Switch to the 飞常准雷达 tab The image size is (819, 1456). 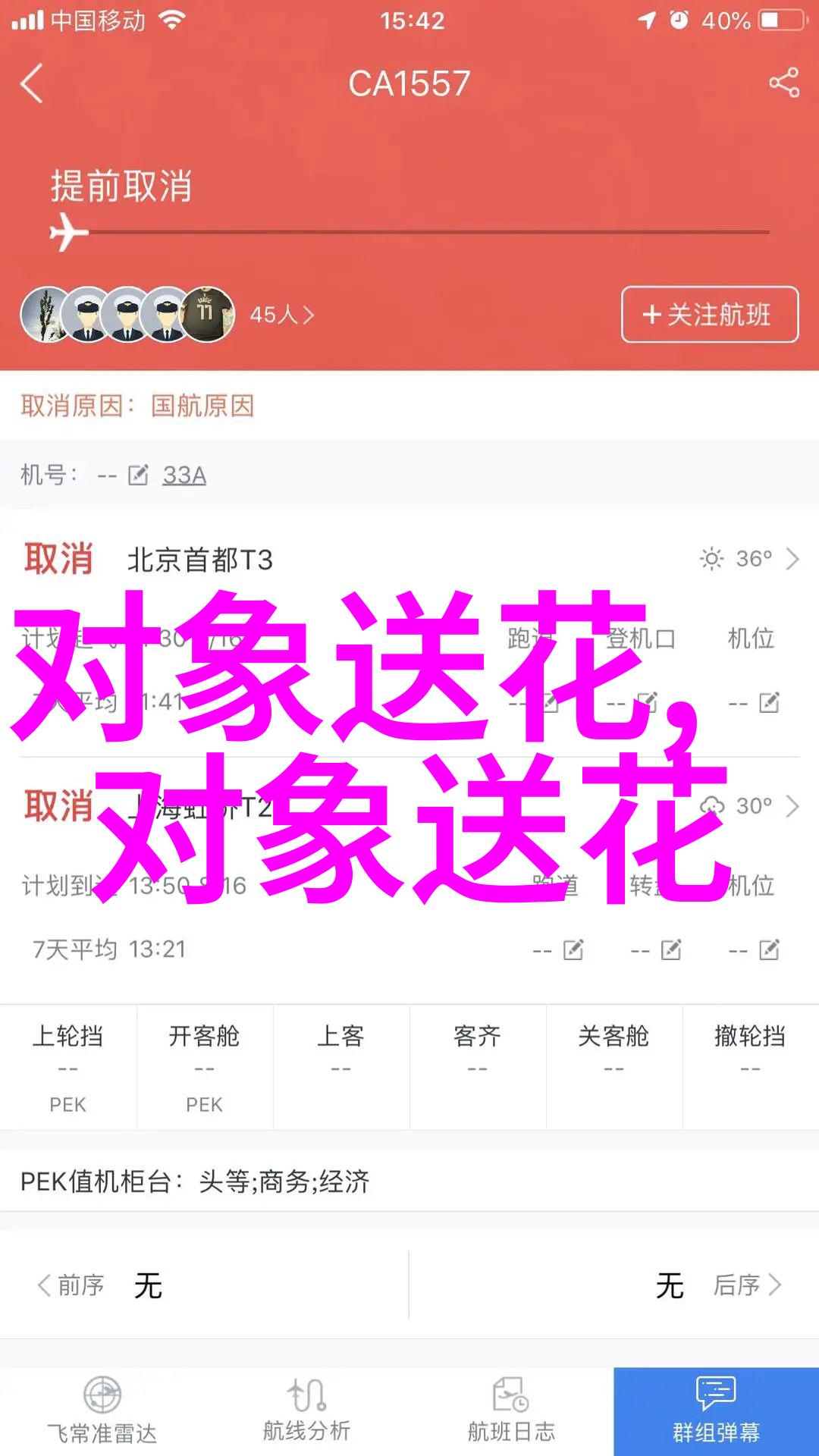[102, 1410]
